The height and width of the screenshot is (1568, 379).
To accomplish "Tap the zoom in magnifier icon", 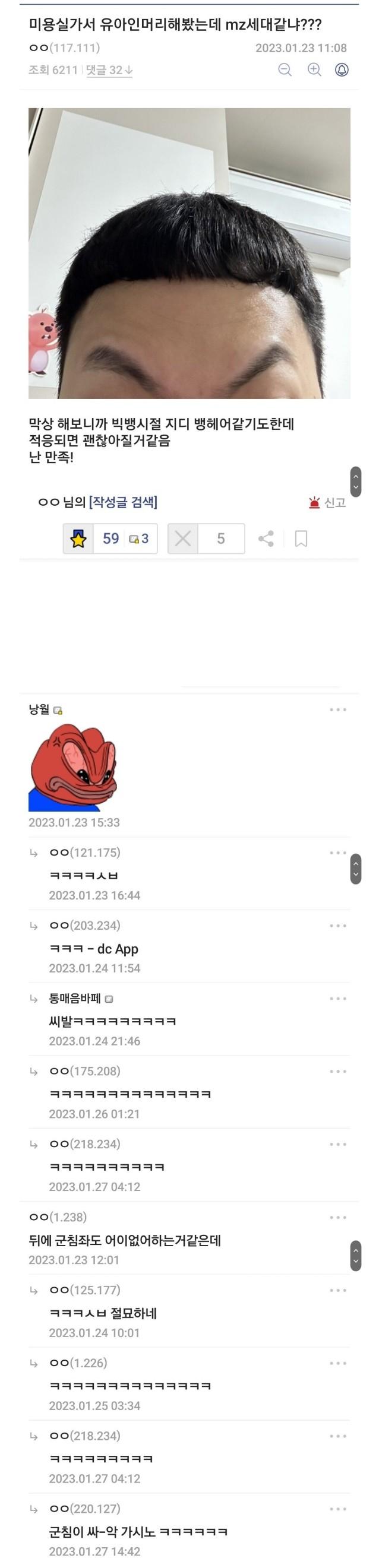I will click(x=314, y=70).
